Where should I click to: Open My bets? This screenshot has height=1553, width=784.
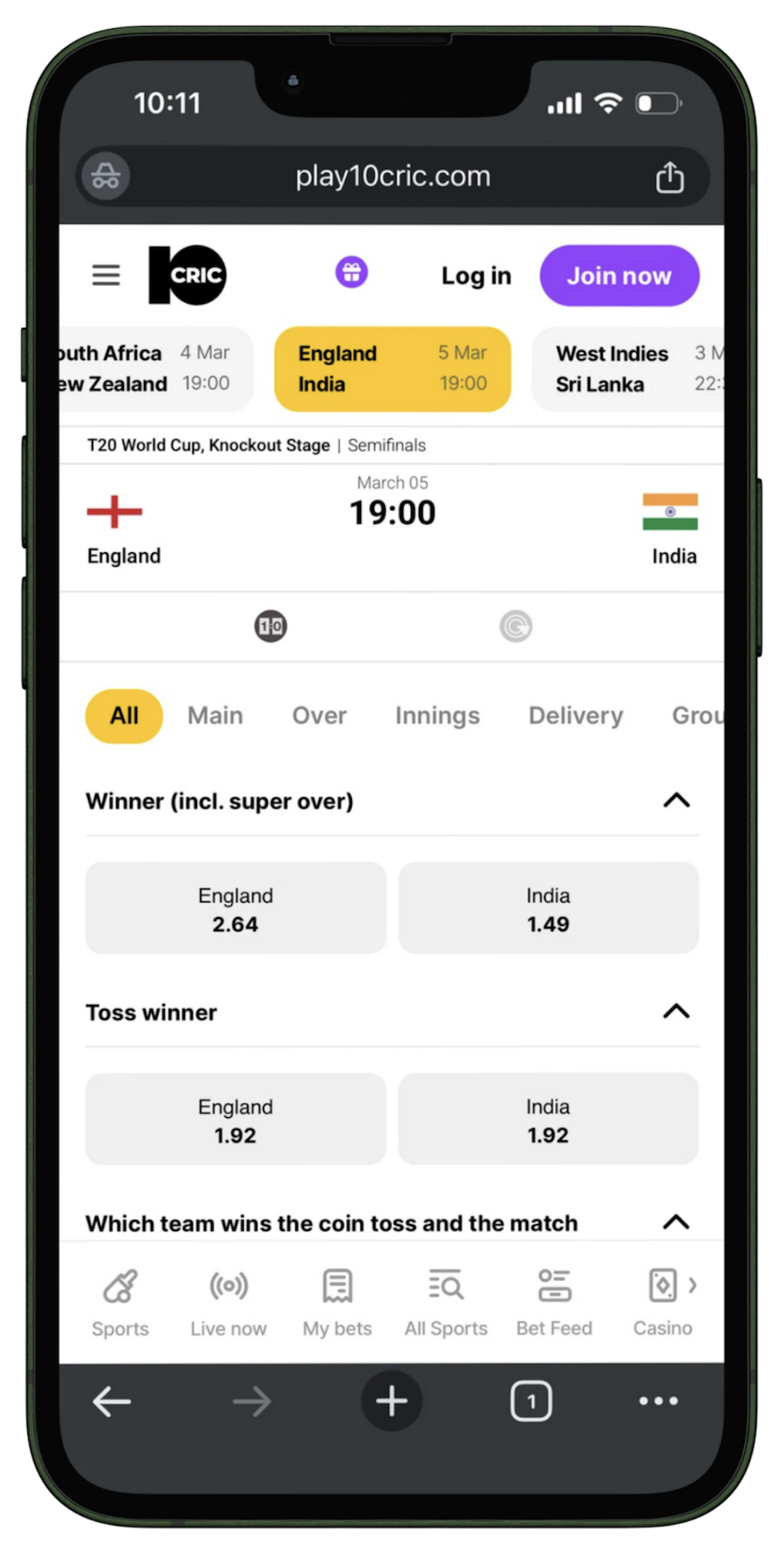[x=338, y=1303]
